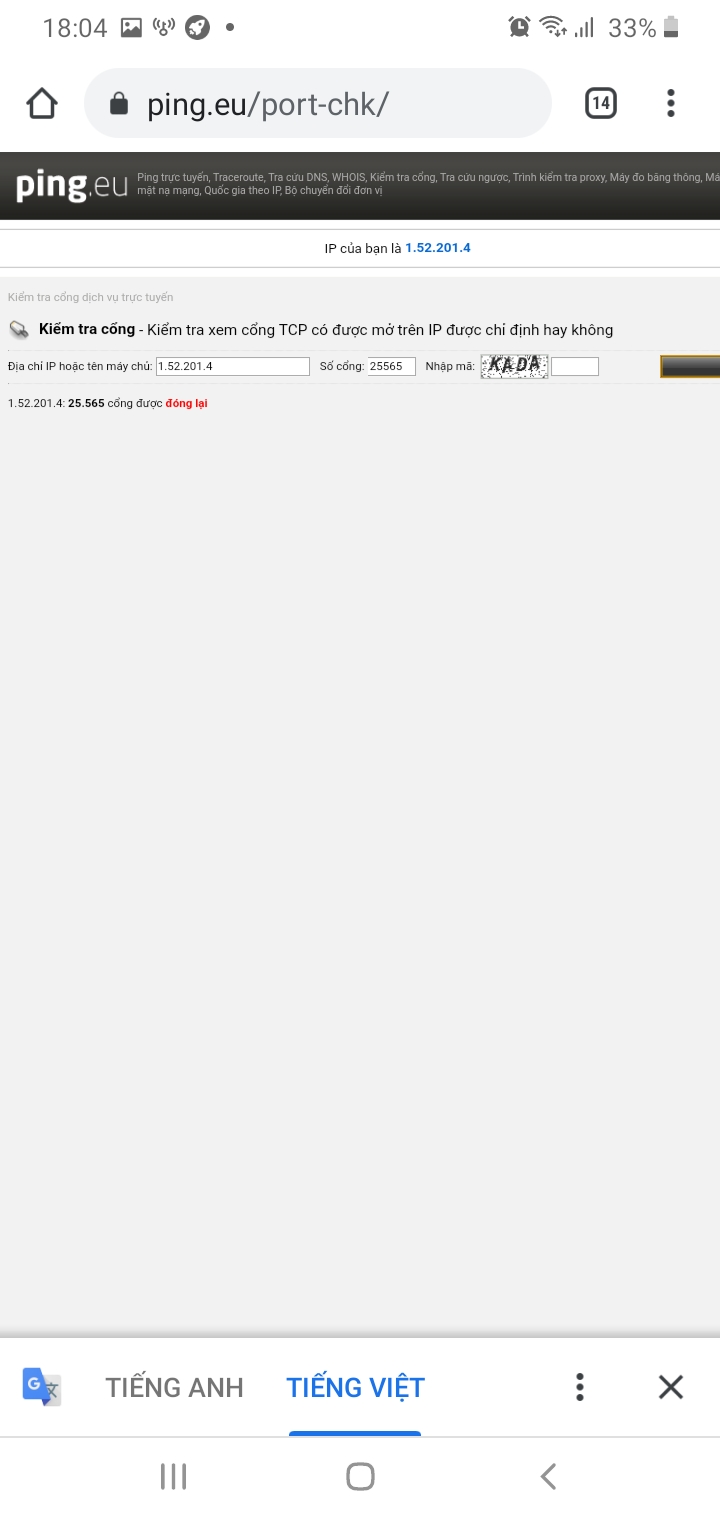
Task: Edit the port number field
Action: tap(391, 366)
